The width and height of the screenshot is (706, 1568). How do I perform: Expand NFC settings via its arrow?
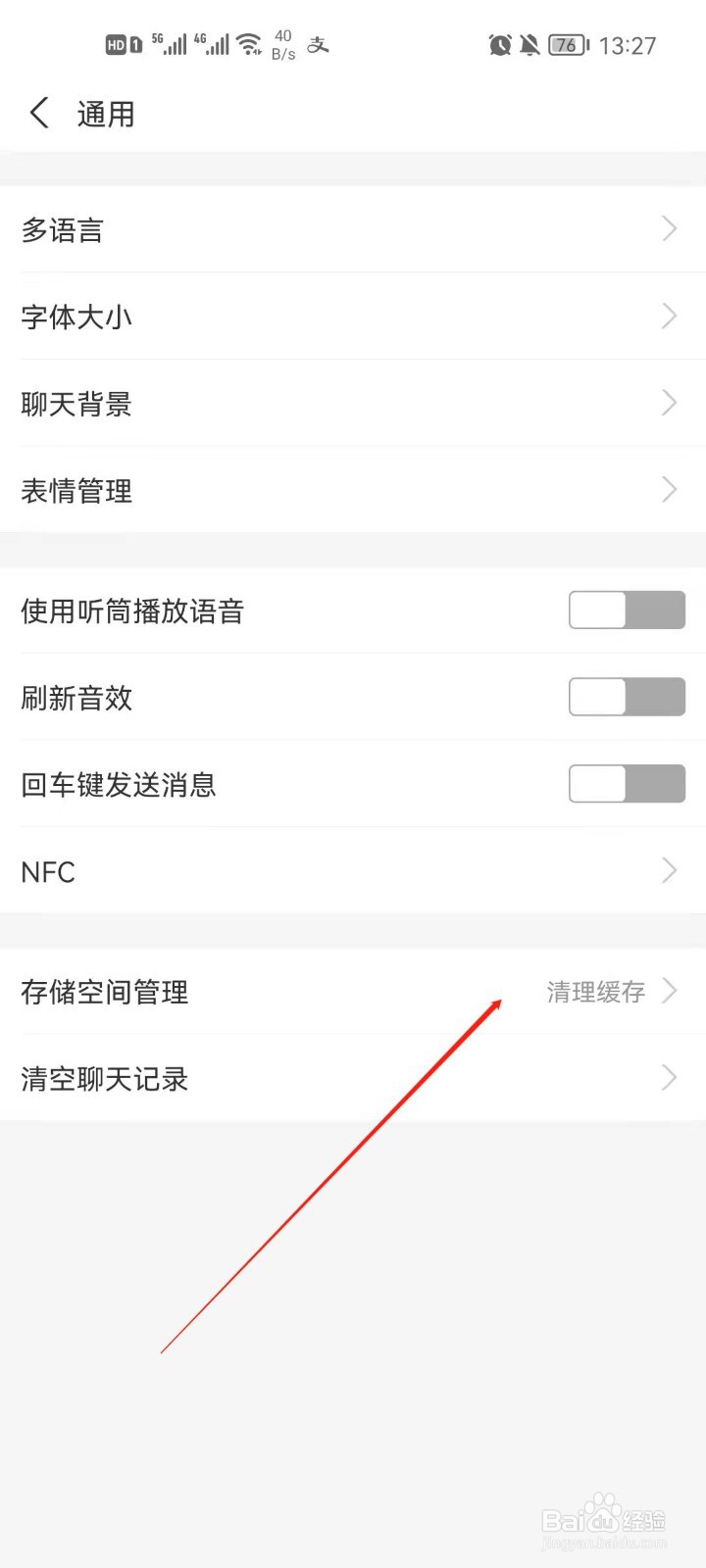pyautogui.click(x=670, y=870)
